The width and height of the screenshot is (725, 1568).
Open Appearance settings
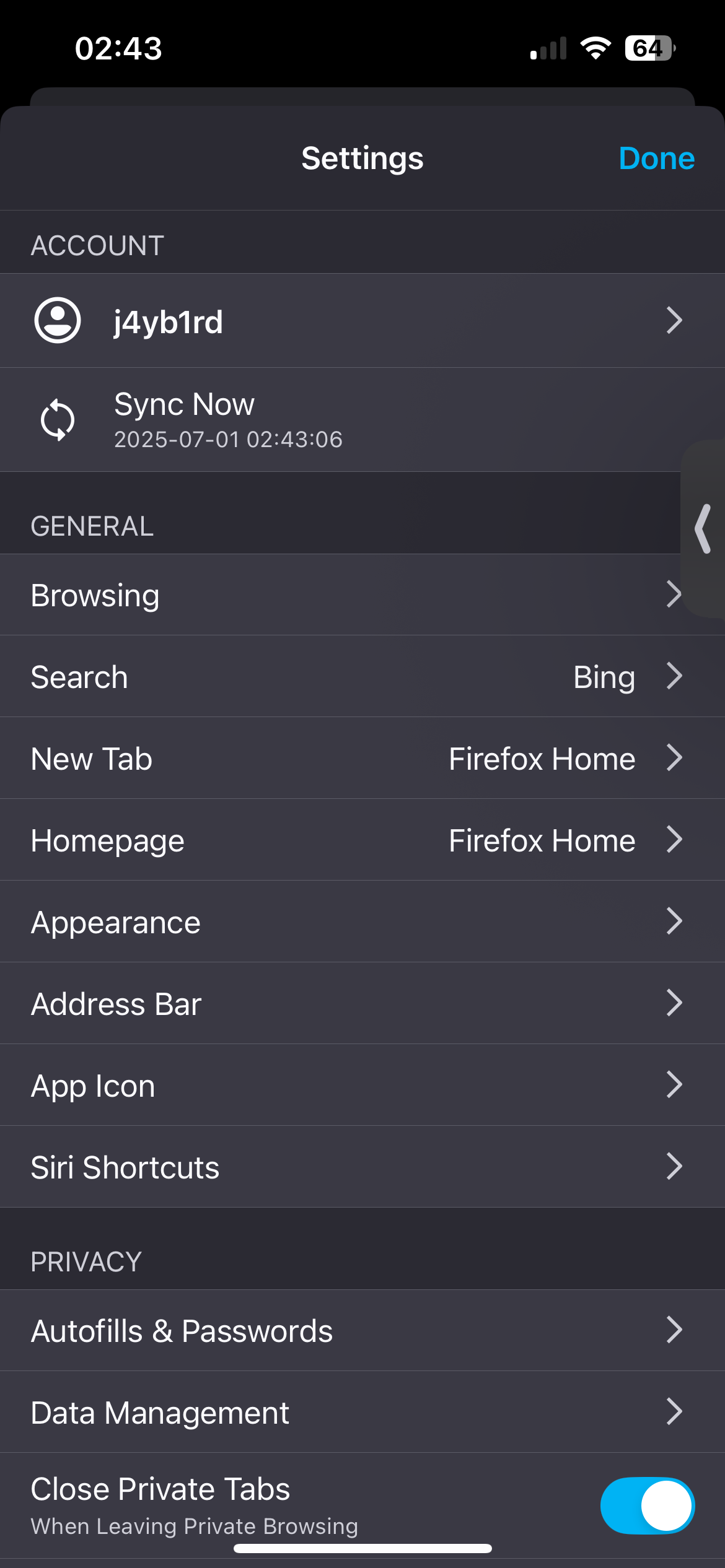tap(362, 921)
